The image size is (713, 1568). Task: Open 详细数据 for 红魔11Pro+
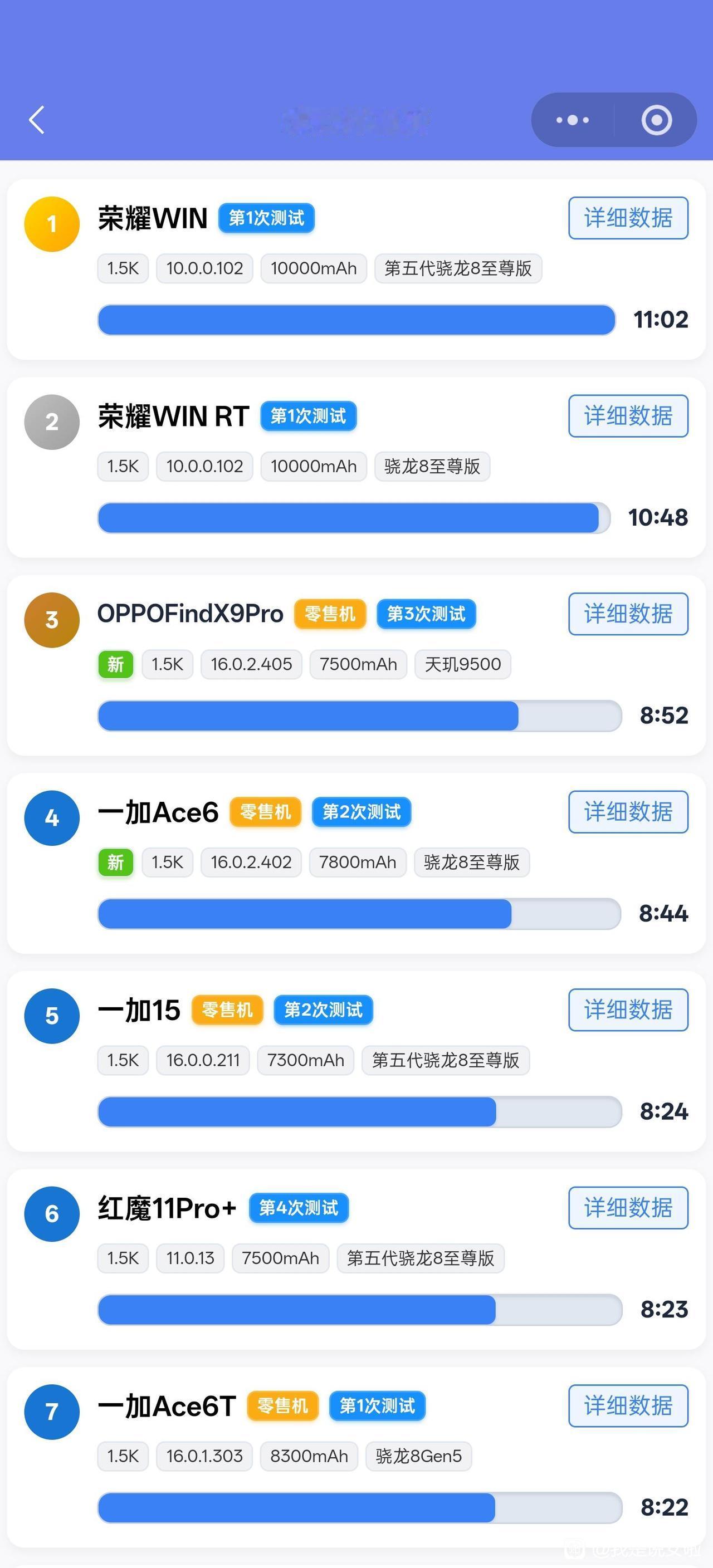click(627, 1208)
